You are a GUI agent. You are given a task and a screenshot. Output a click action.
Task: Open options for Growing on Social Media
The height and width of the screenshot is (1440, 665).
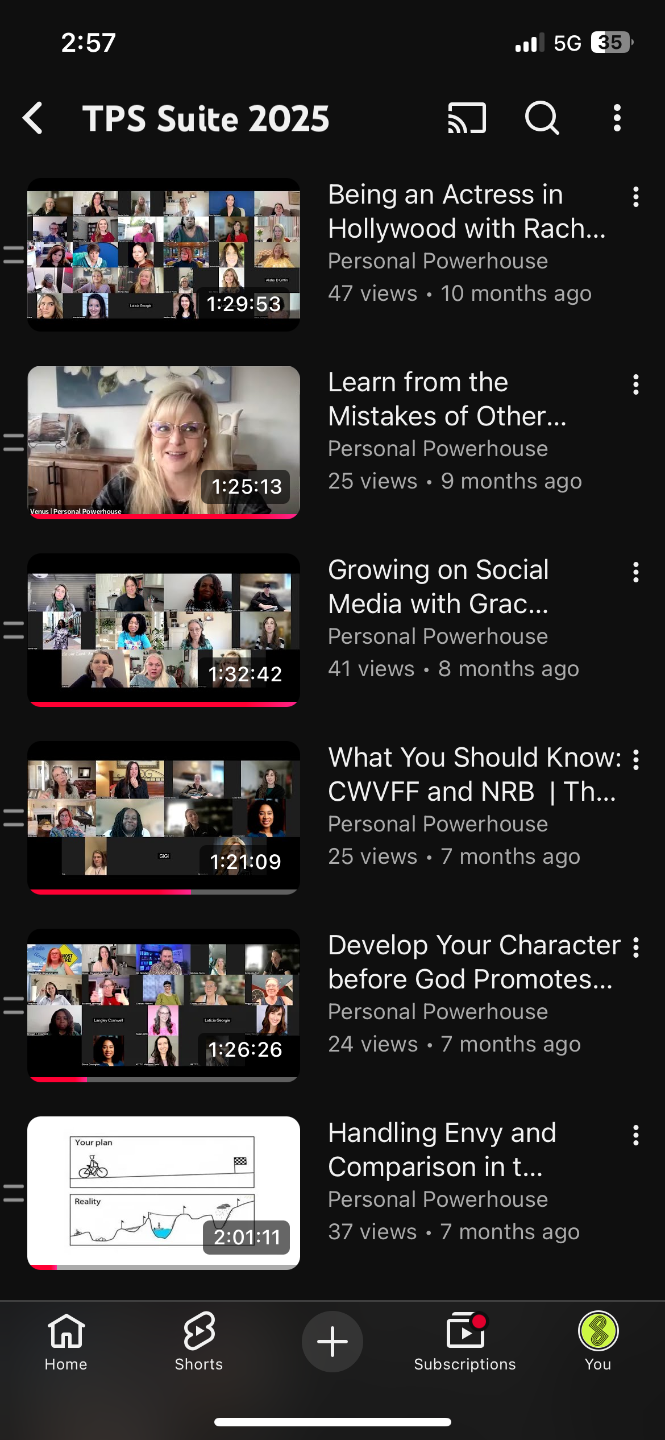tap(635, 572)
